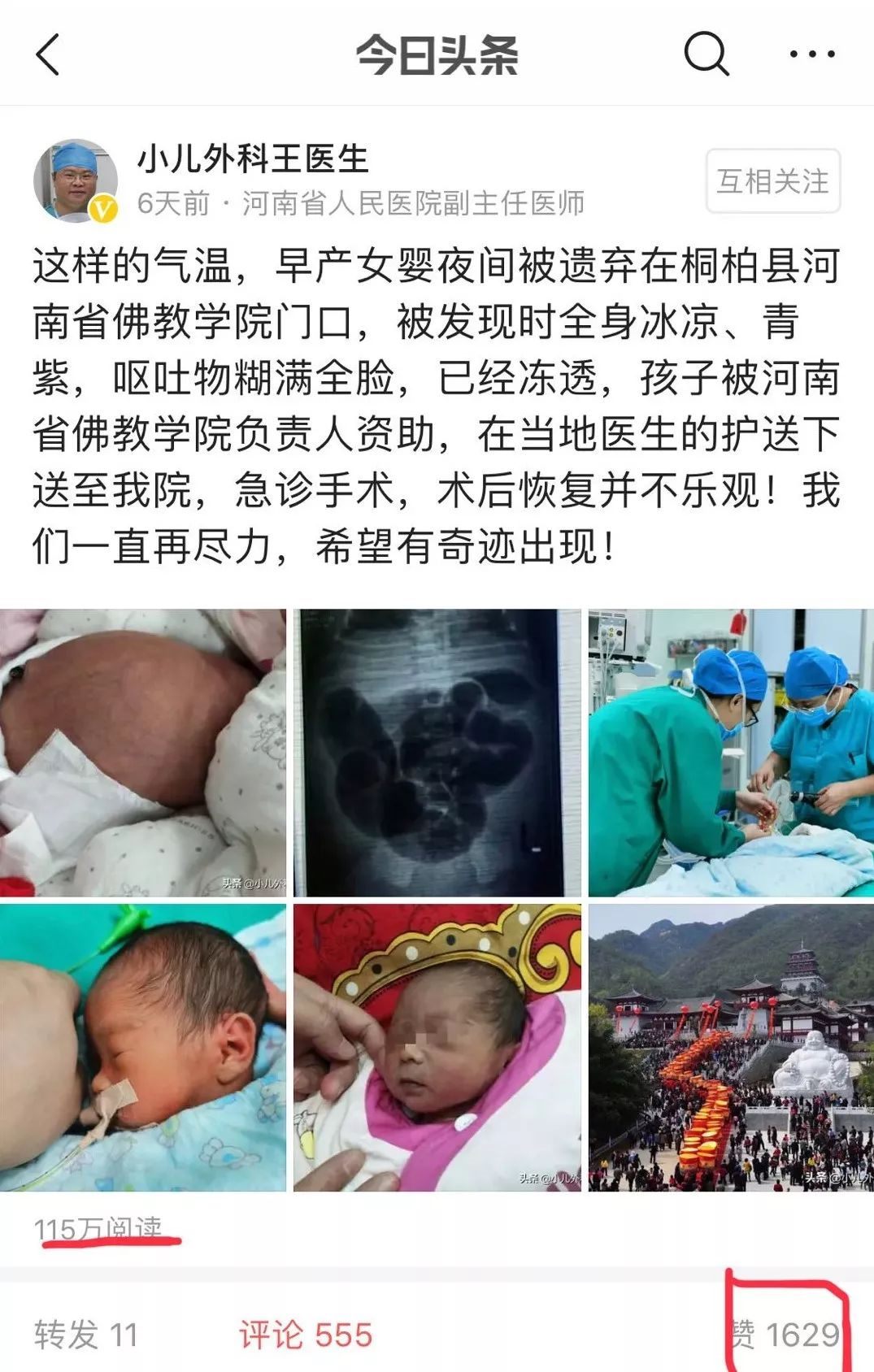Switch to the 转发 11 tab
The image size is (874, 1372).
[86, 1335]
